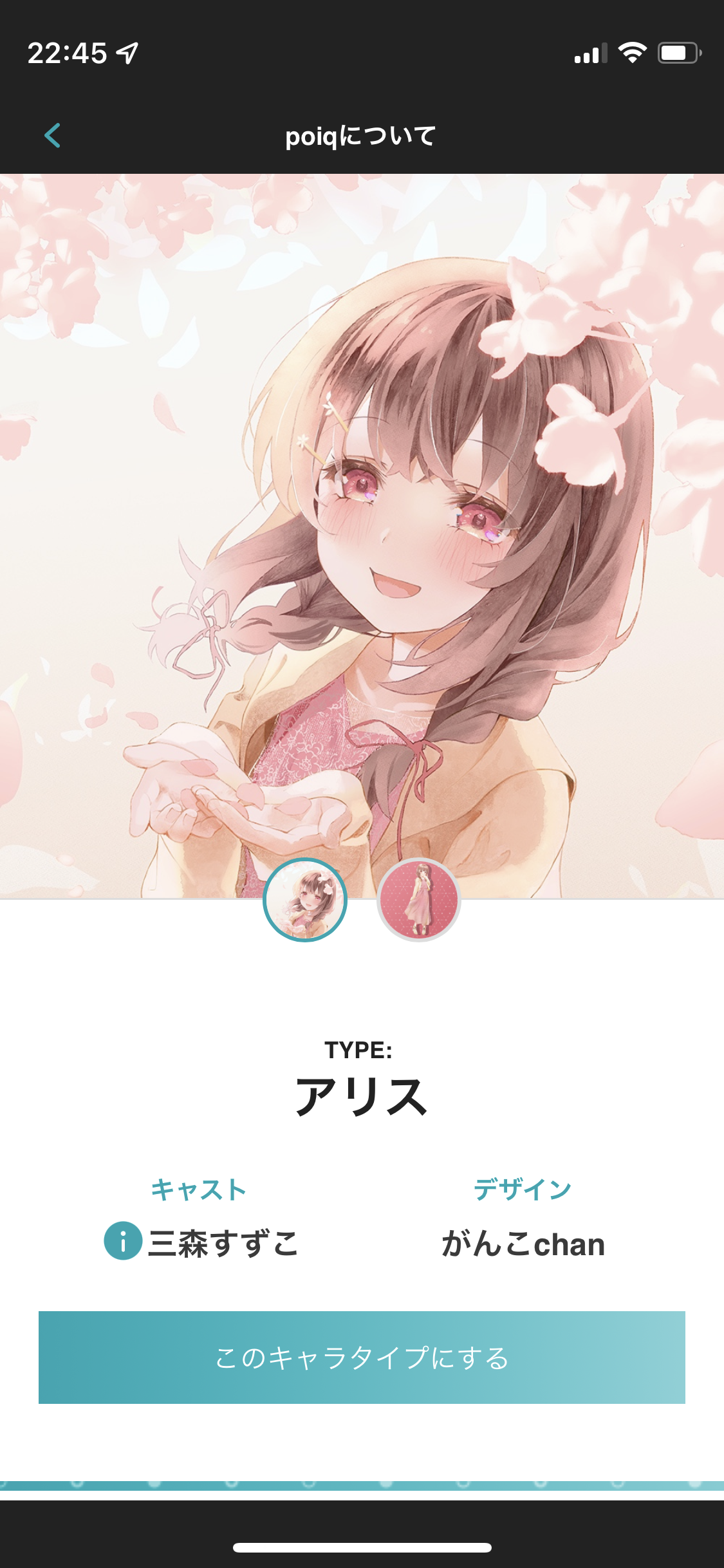
Task: Select the full-body pink thumbnail
Action: pos(419,900)
